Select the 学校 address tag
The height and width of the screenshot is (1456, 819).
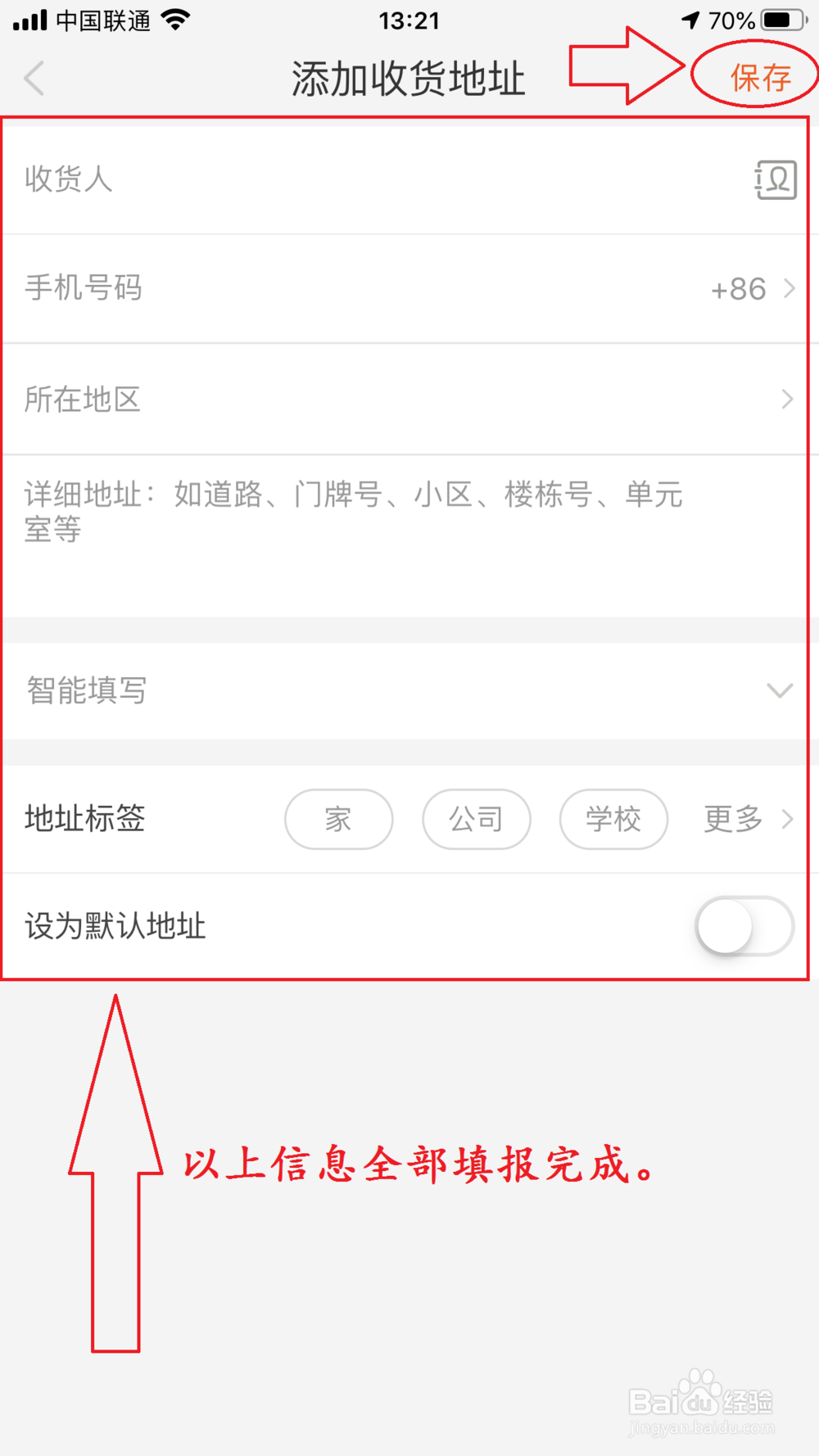pos(613,819)
